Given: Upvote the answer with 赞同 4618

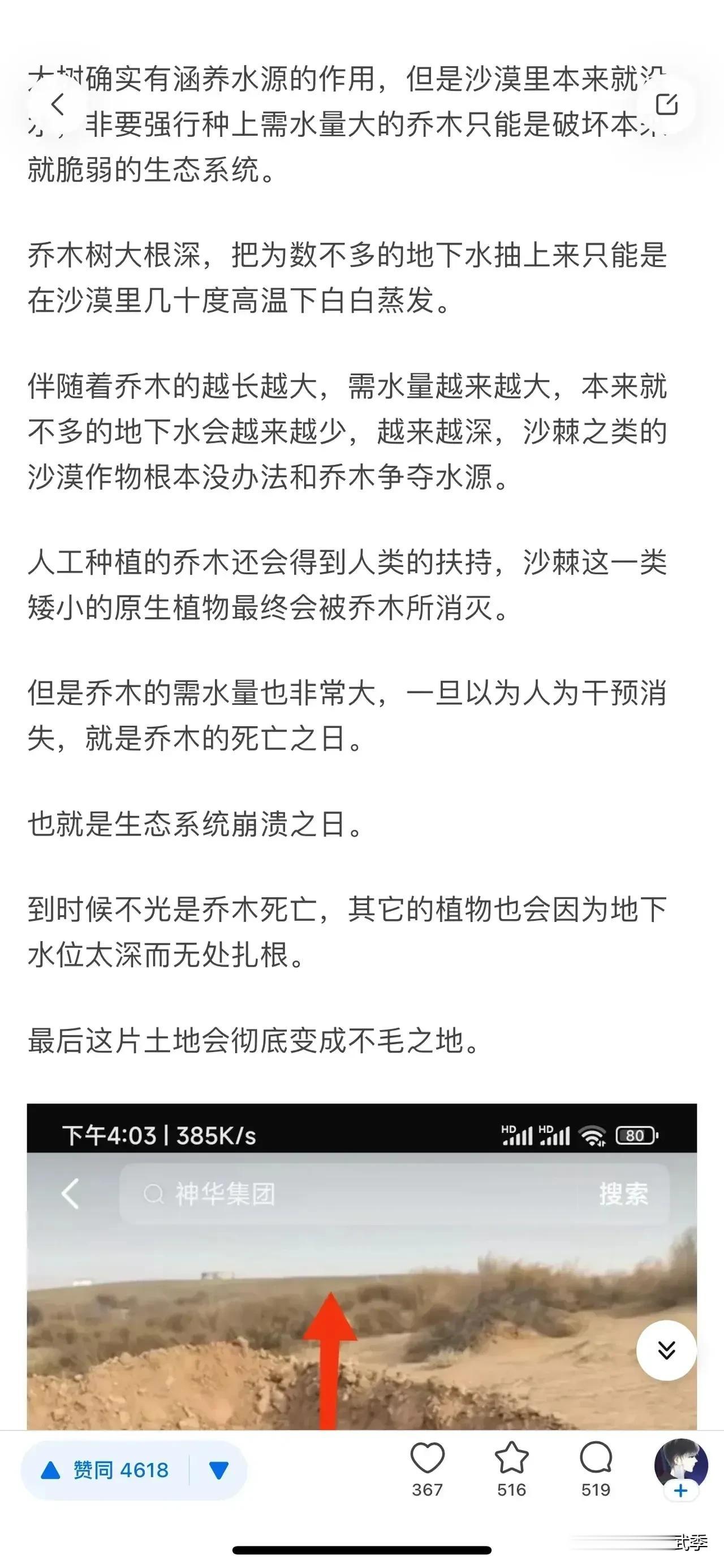Looking at the screenshot, I should (105, 1470).
